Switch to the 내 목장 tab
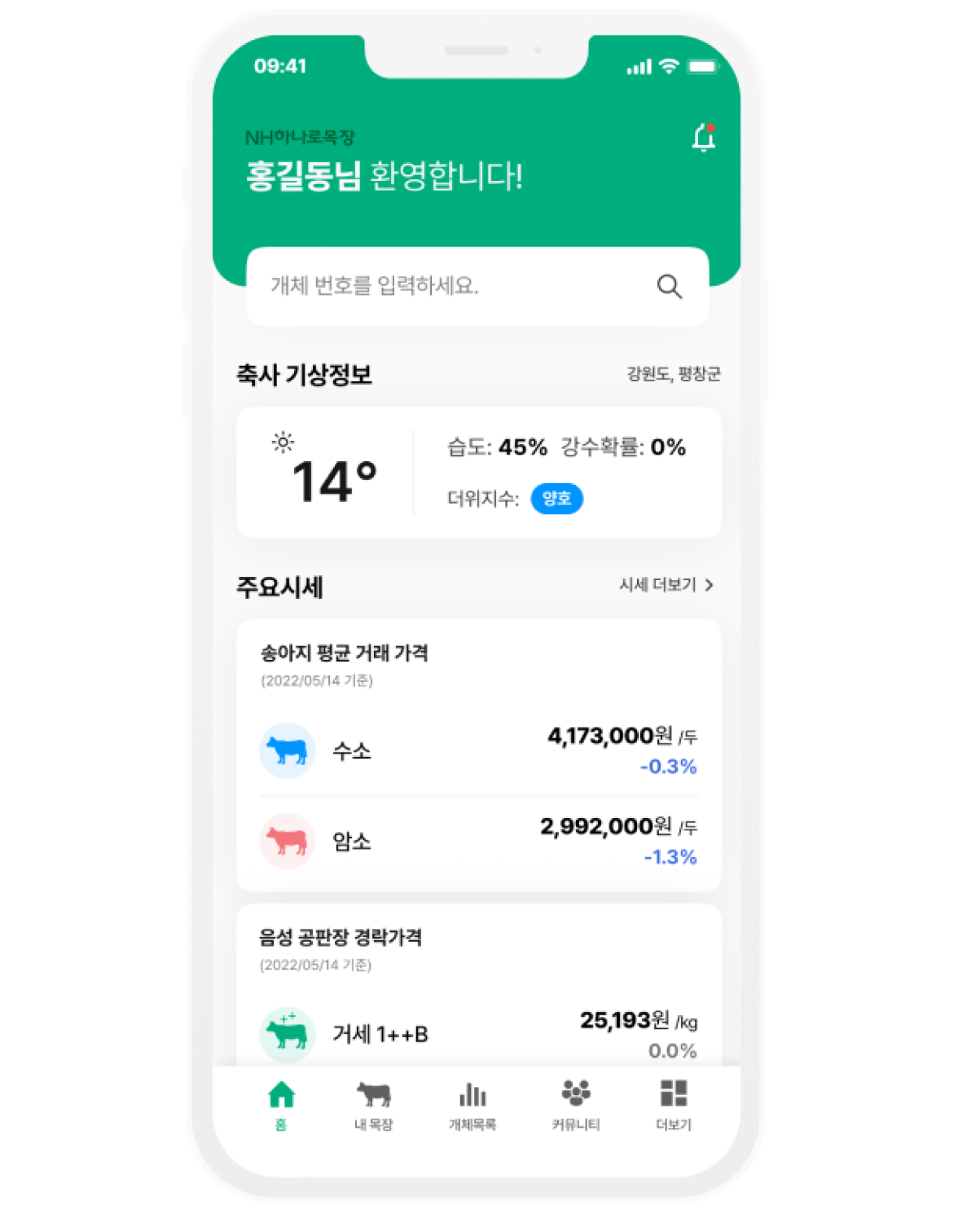 374,1105
